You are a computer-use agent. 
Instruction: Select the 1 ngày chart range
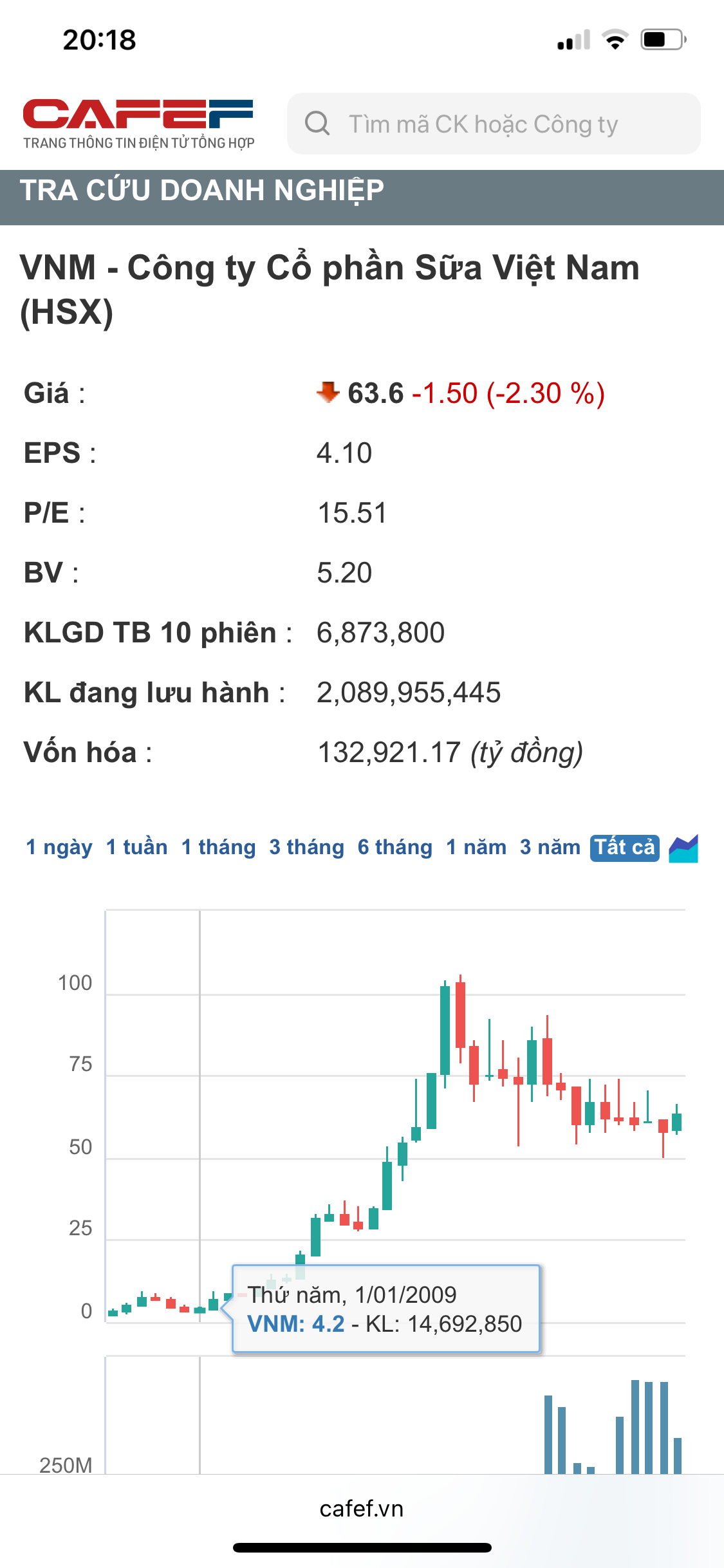click(x=59, y=847)
